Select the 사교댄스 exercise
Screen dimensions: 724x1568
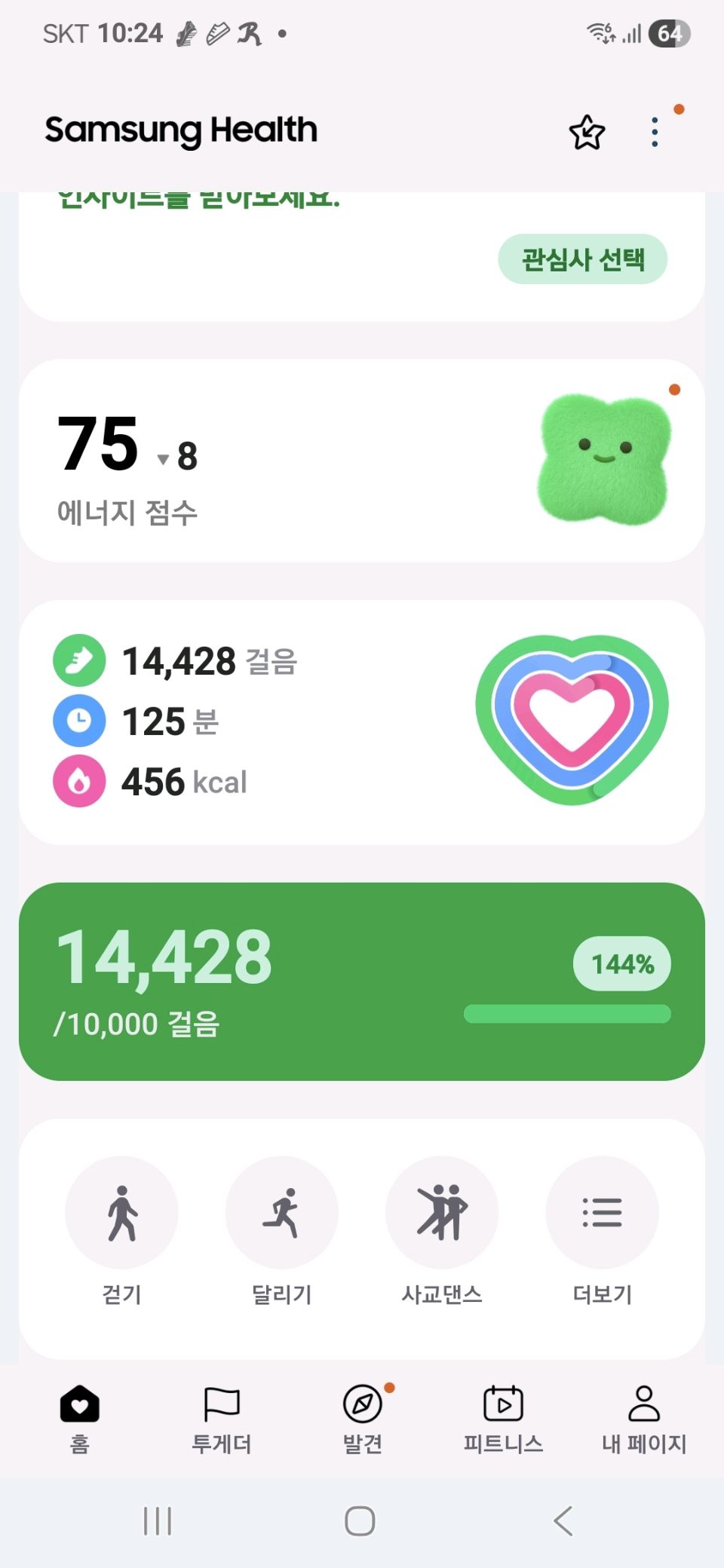click(x=442, y=1213)
